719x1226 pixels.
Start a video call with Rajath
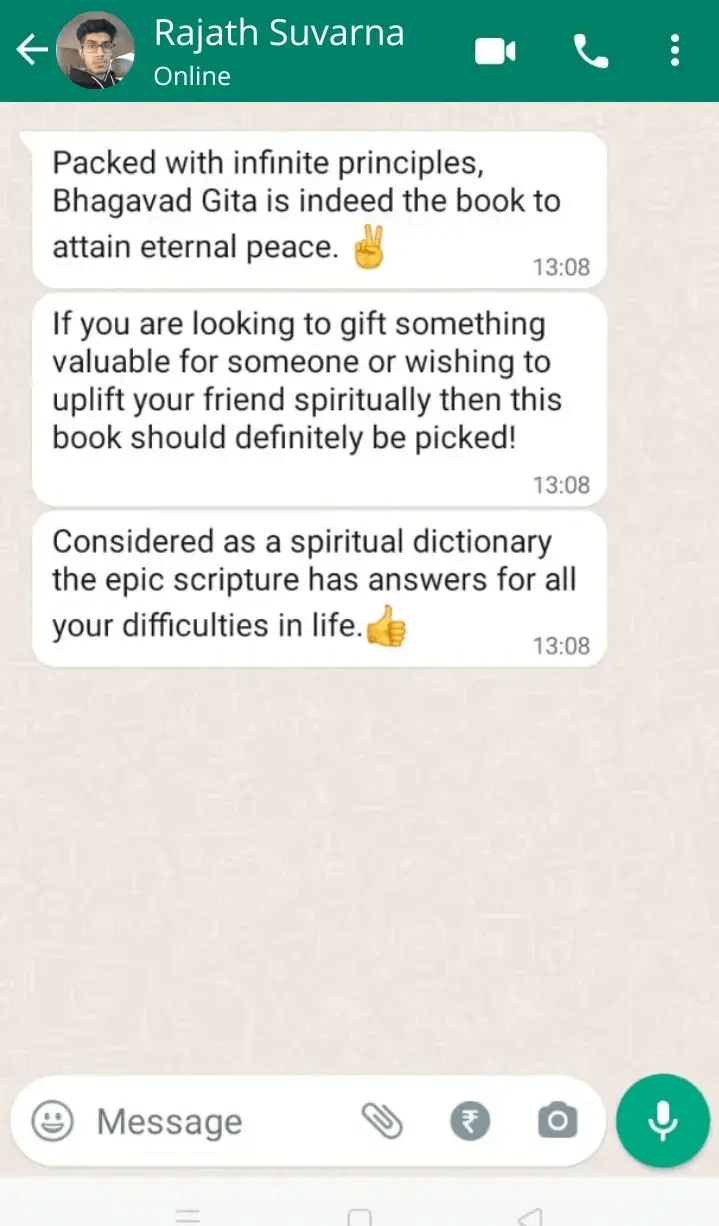[495, 51]
